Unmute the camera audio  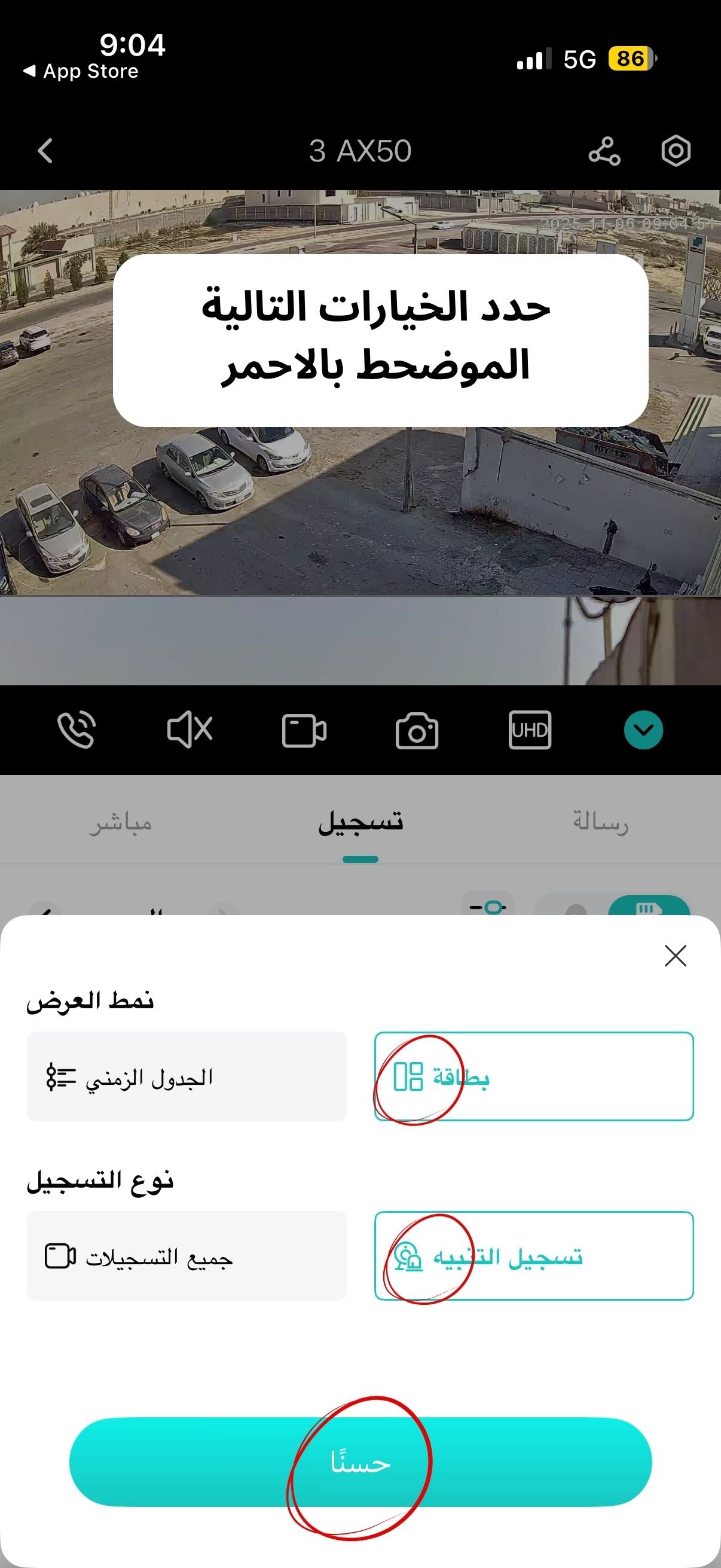pyautogui.click(x=190, y=729)
